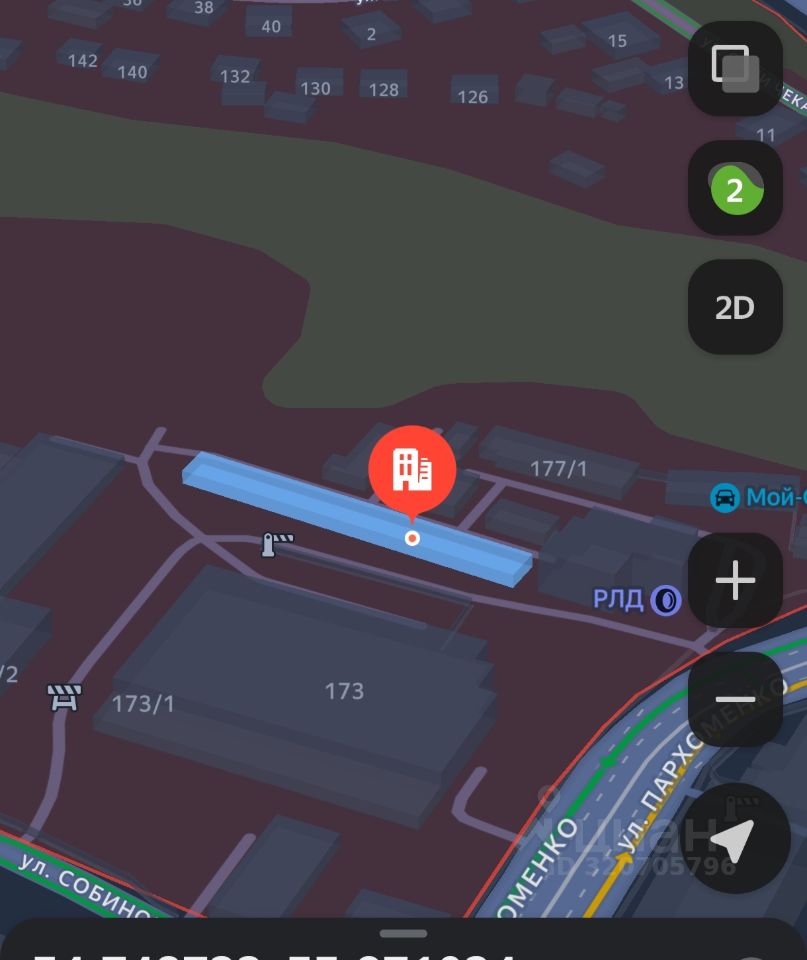Open the РЛД place on the map
The height and width of the screenshot is (960, 807).
pos(665,600)
